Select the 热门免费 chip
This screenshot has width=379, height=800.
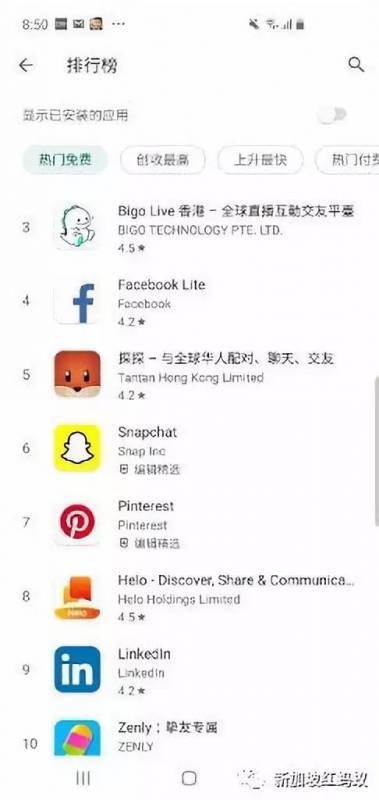pyautogui.click(x=65, y=160)
